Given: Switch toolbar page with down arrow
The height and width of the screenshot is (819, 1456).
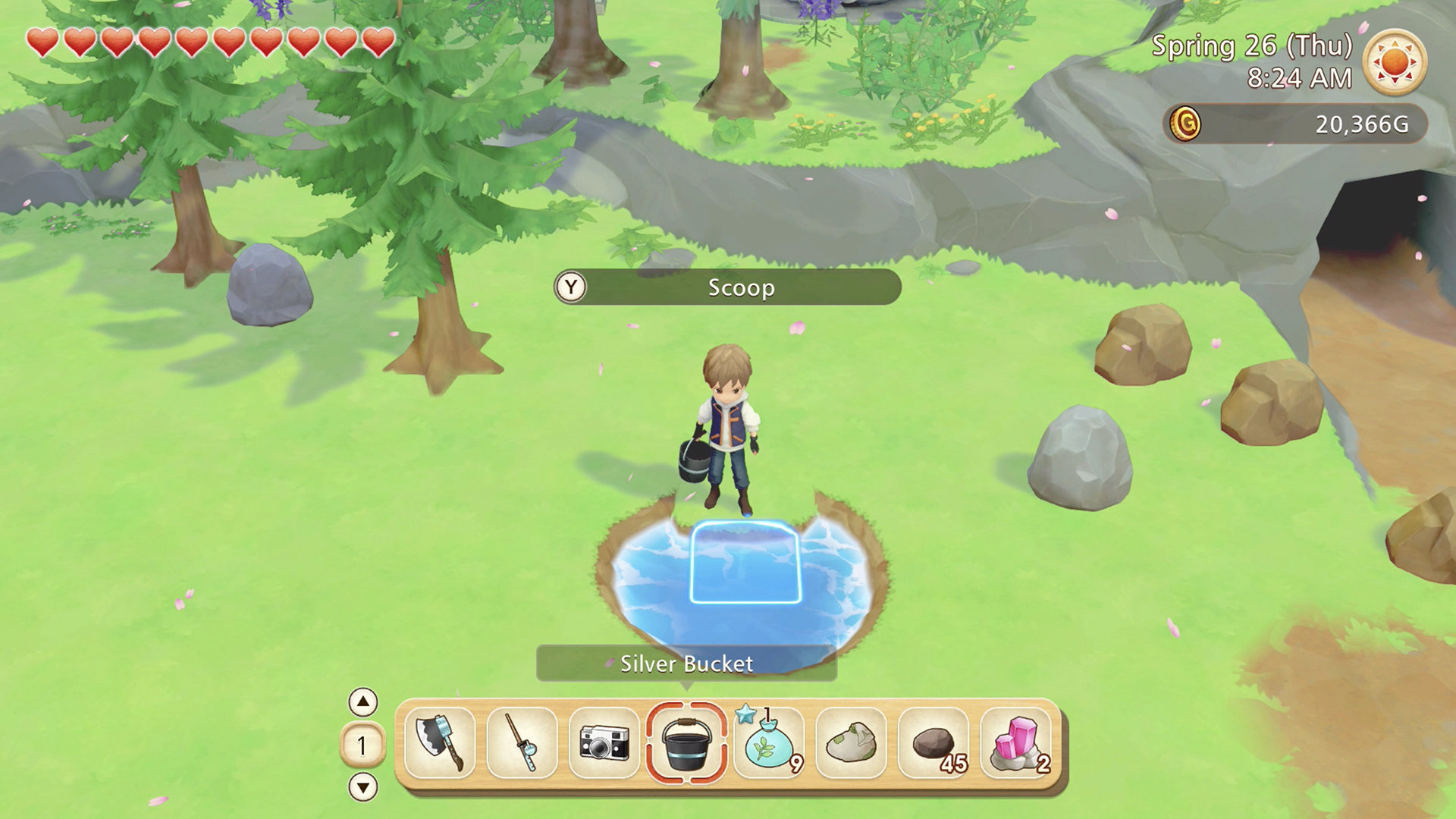Looking at the screenshot, I should pyautogui.click(x=363, y=787).
